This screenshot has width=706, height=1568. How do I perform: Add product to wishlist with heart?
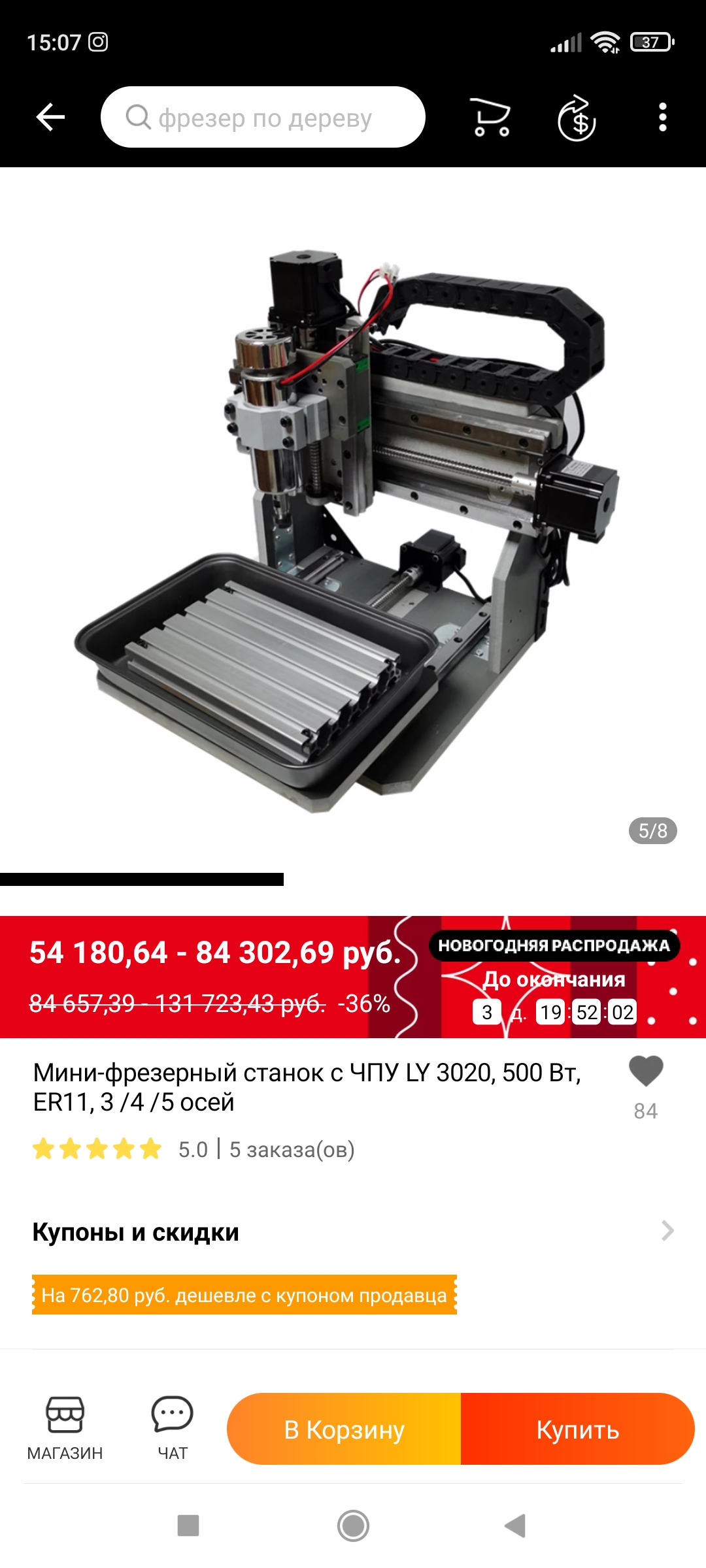coord(646,1071)
